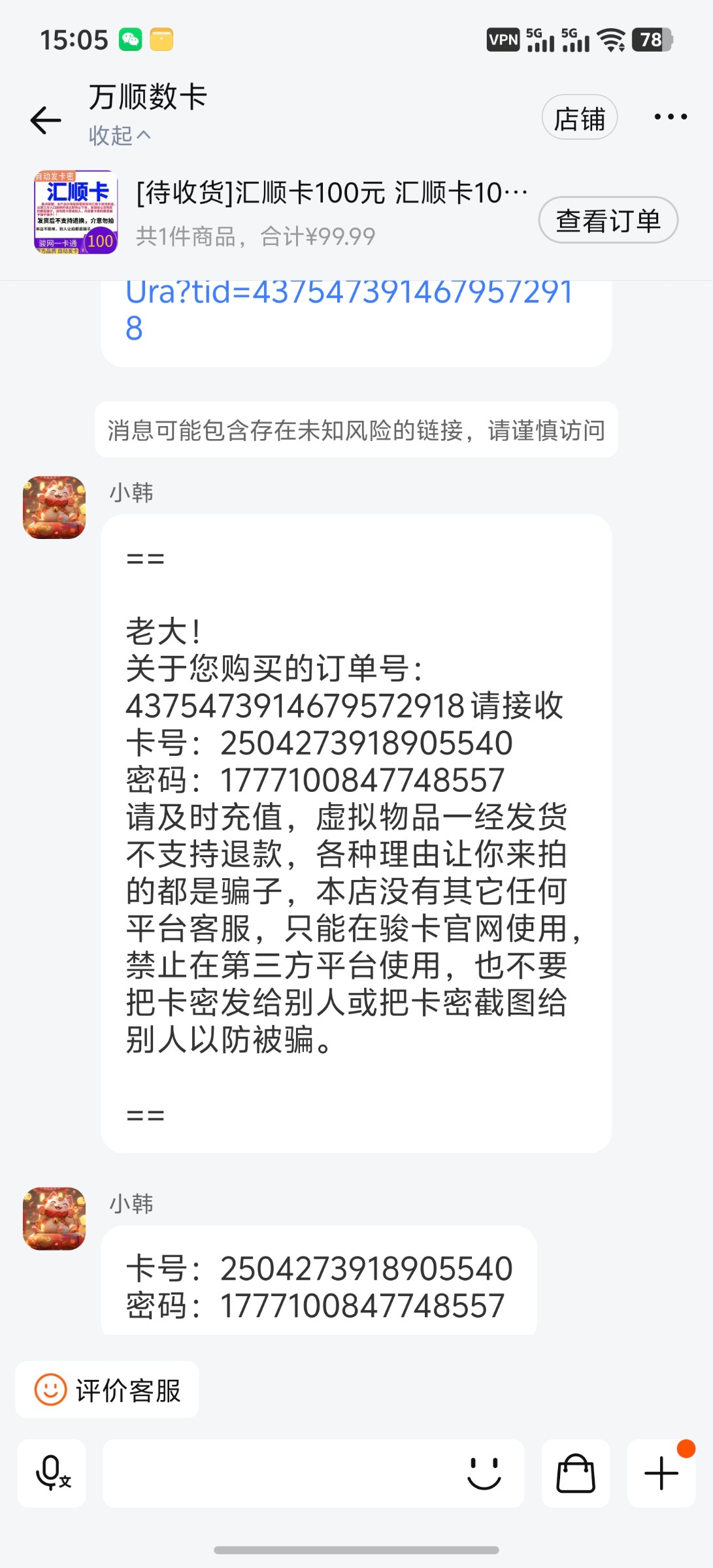Screen dimensions: 713x1568
Task: Open the emoji picker
Action: [x=484, y=1473]
